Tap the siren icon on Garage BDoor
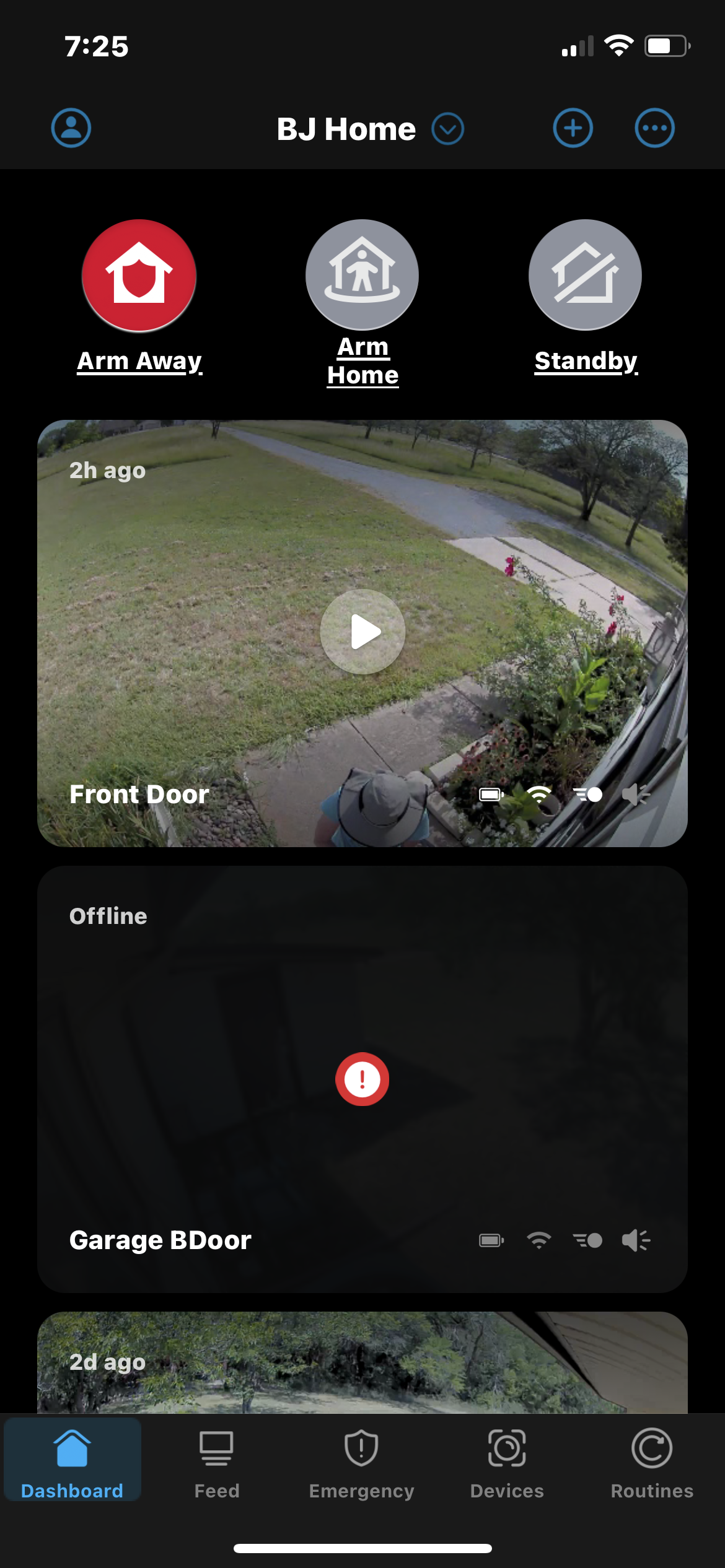The image size is (725, 1568). tap(636, 1240)
